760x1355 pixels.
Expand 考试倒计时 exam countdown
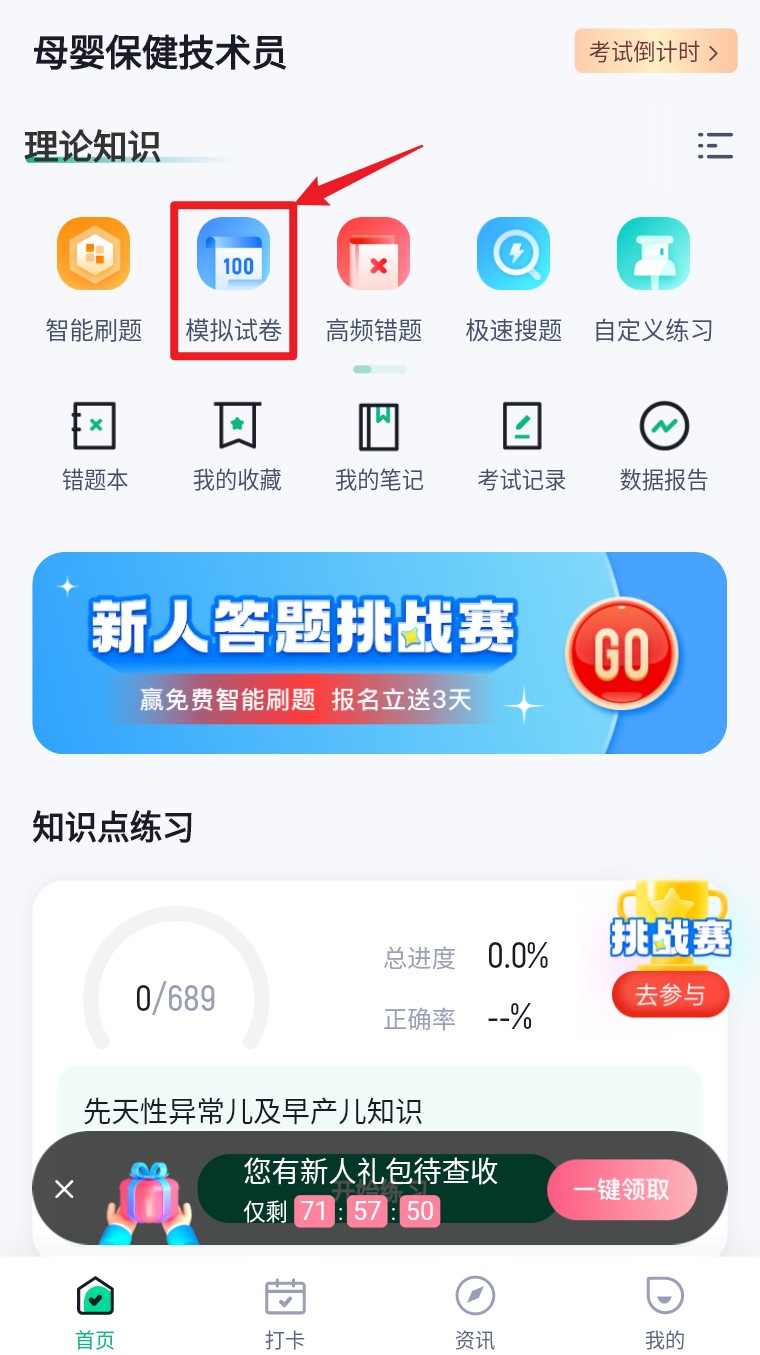tap(655, 50)
